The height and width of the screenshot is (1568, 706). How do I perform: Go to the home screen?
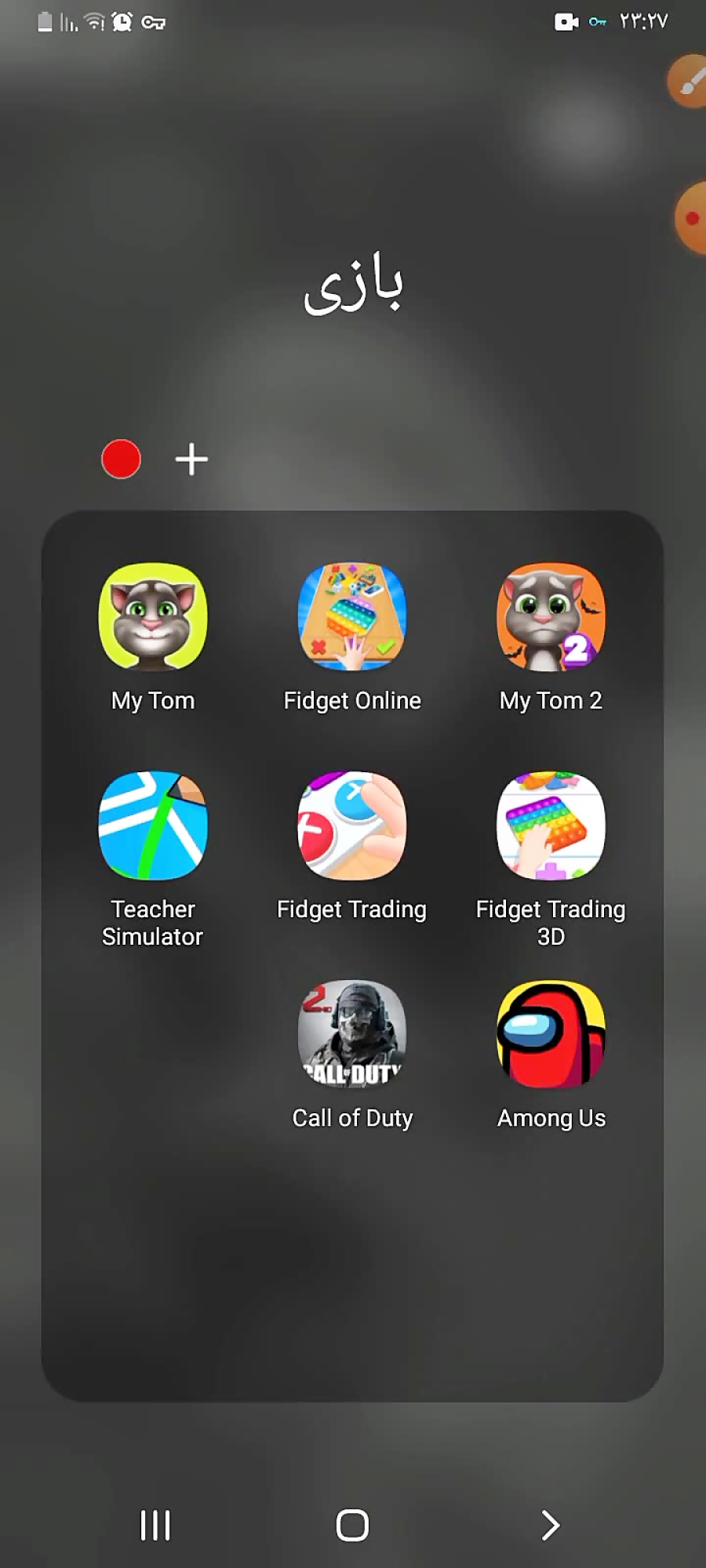coord(352,1526)
